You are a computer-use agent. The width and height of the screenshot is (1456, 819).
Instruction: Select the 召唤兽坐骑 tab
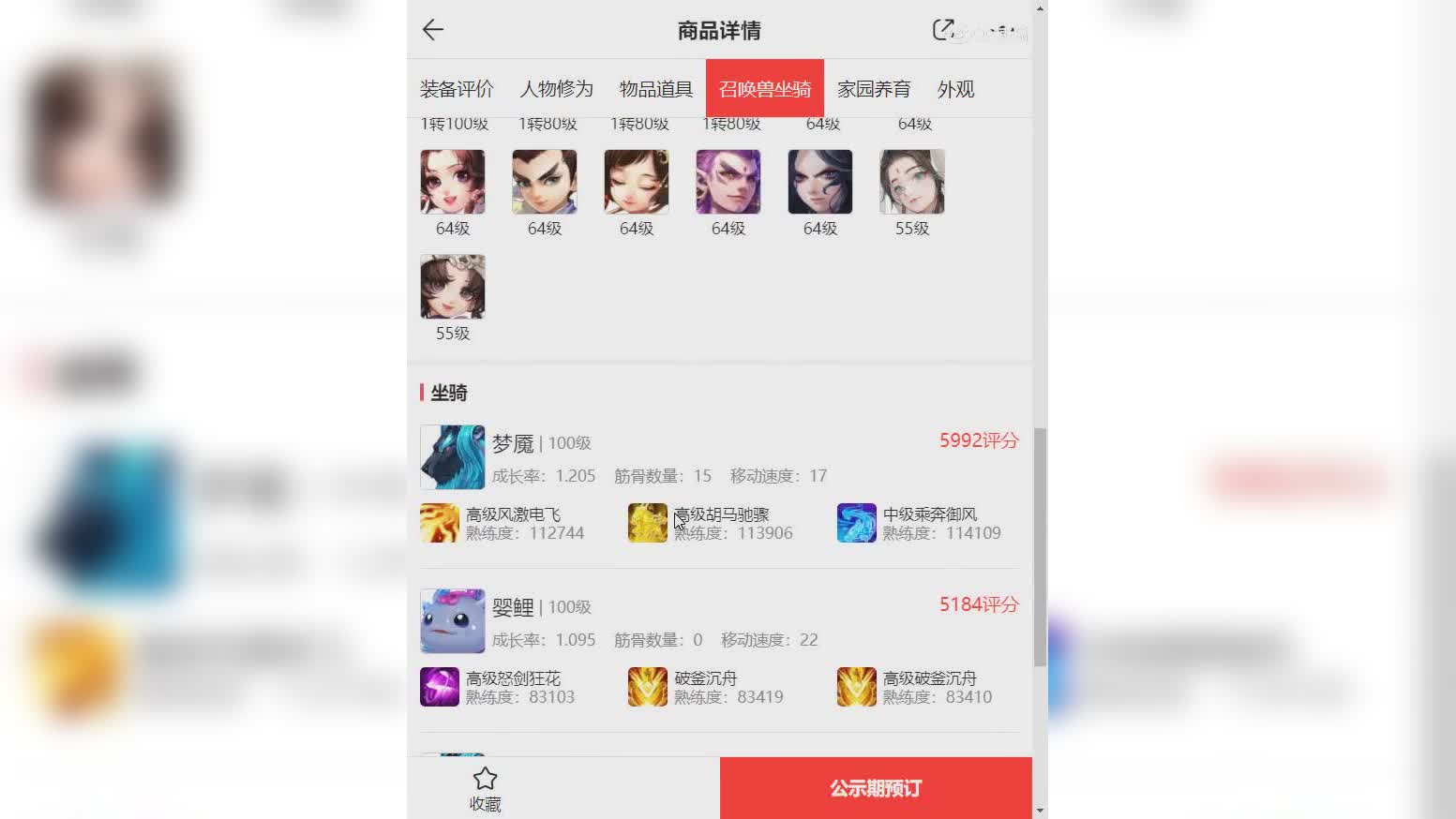coord(765,89)
